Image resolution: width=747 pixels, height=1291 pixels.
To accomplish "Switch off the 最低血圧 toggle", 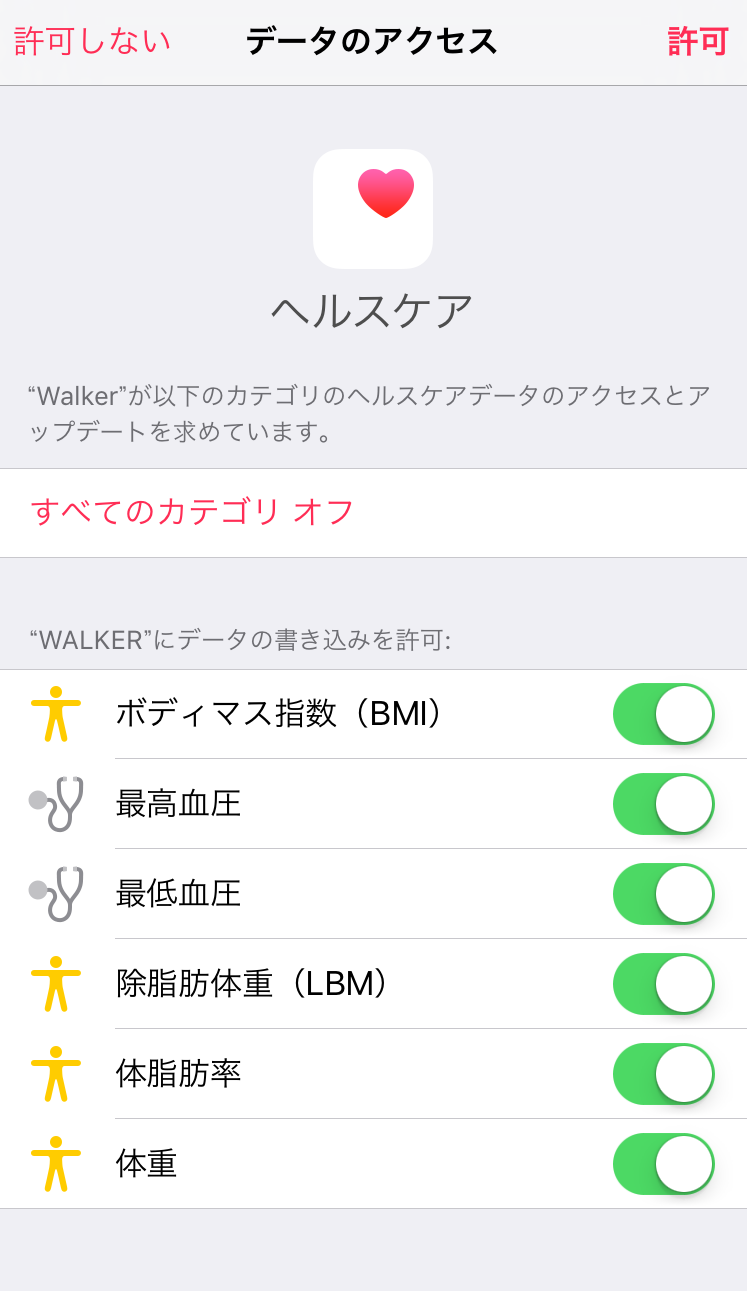I will 664,894.
